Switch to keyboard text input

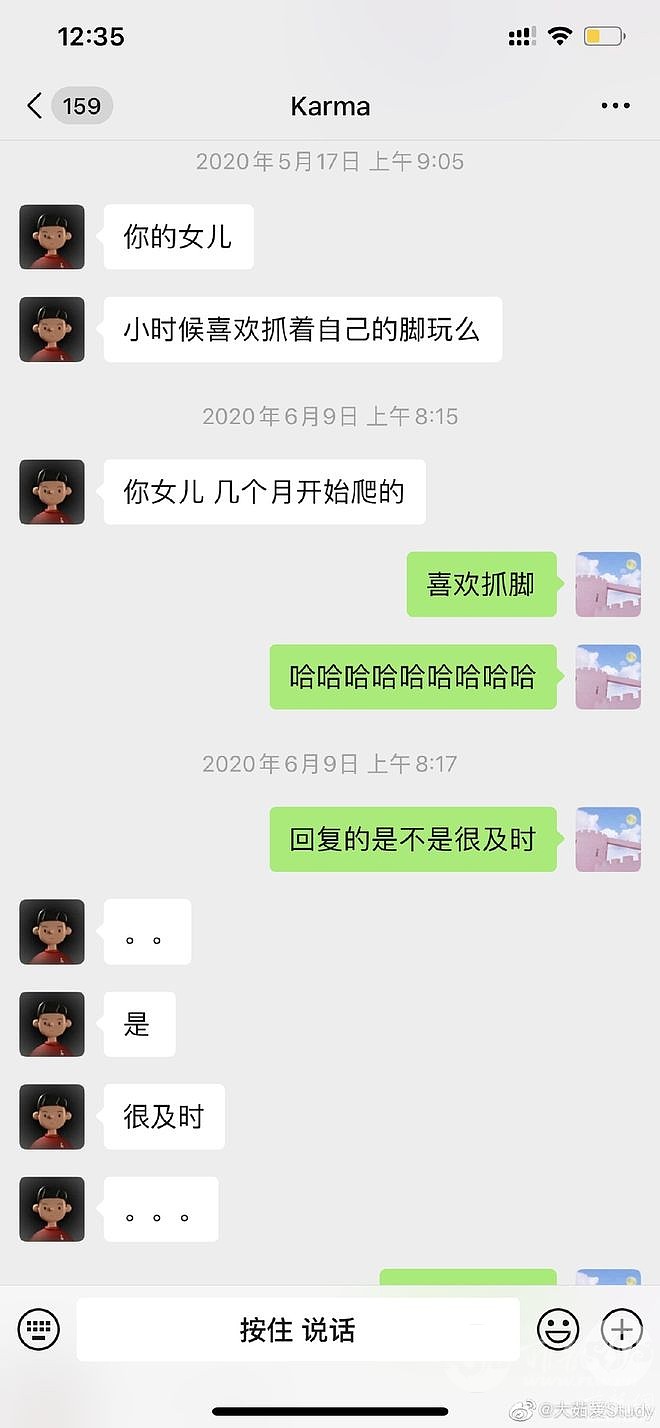[x=39, y=1329]
